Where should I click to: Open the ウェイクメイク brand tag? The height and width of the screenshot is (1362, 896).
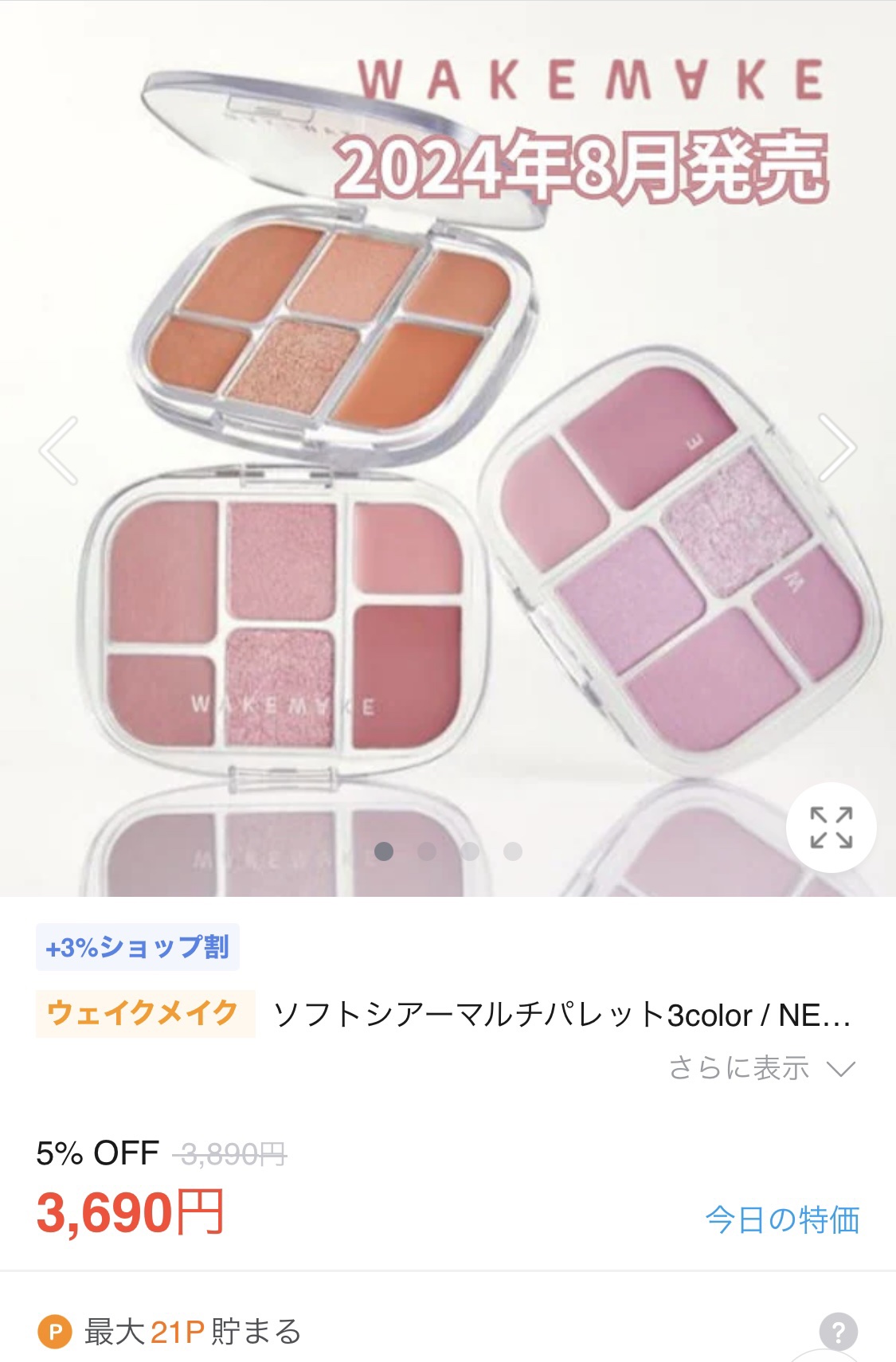(x=144, y=1013)
